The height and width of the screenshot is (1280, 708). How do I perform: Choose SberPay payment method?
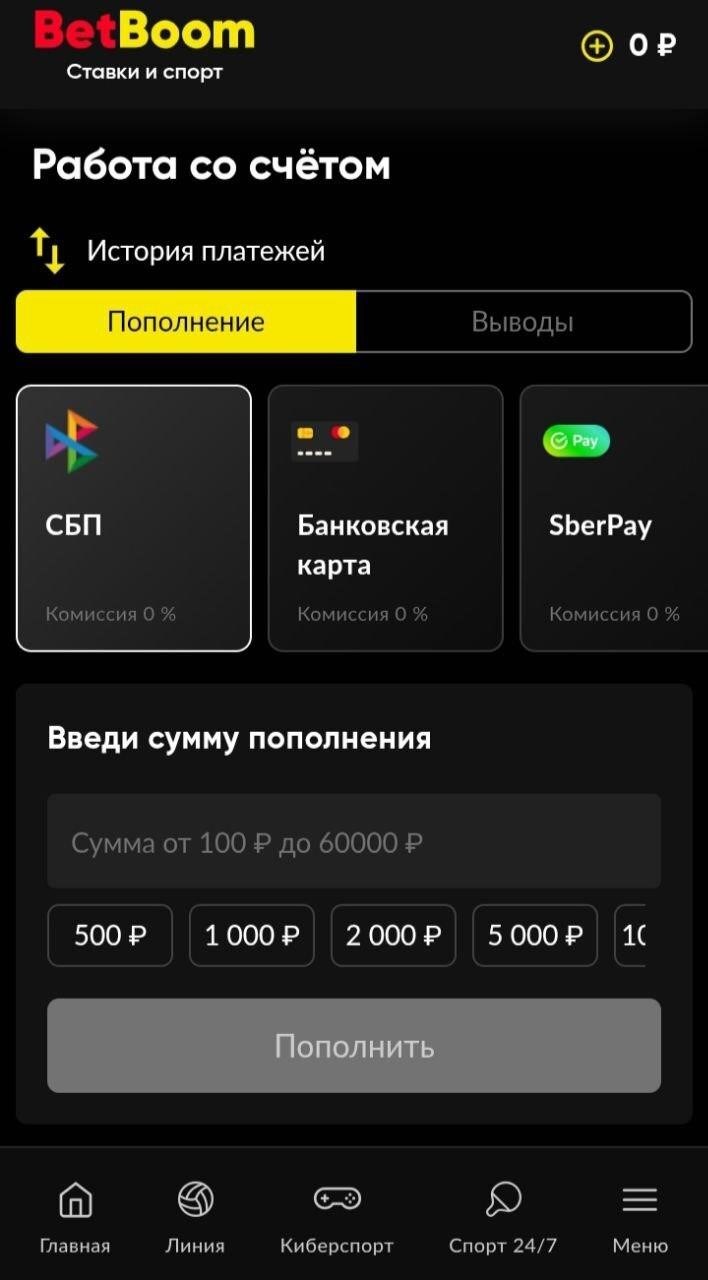click(x=614, y=518)
